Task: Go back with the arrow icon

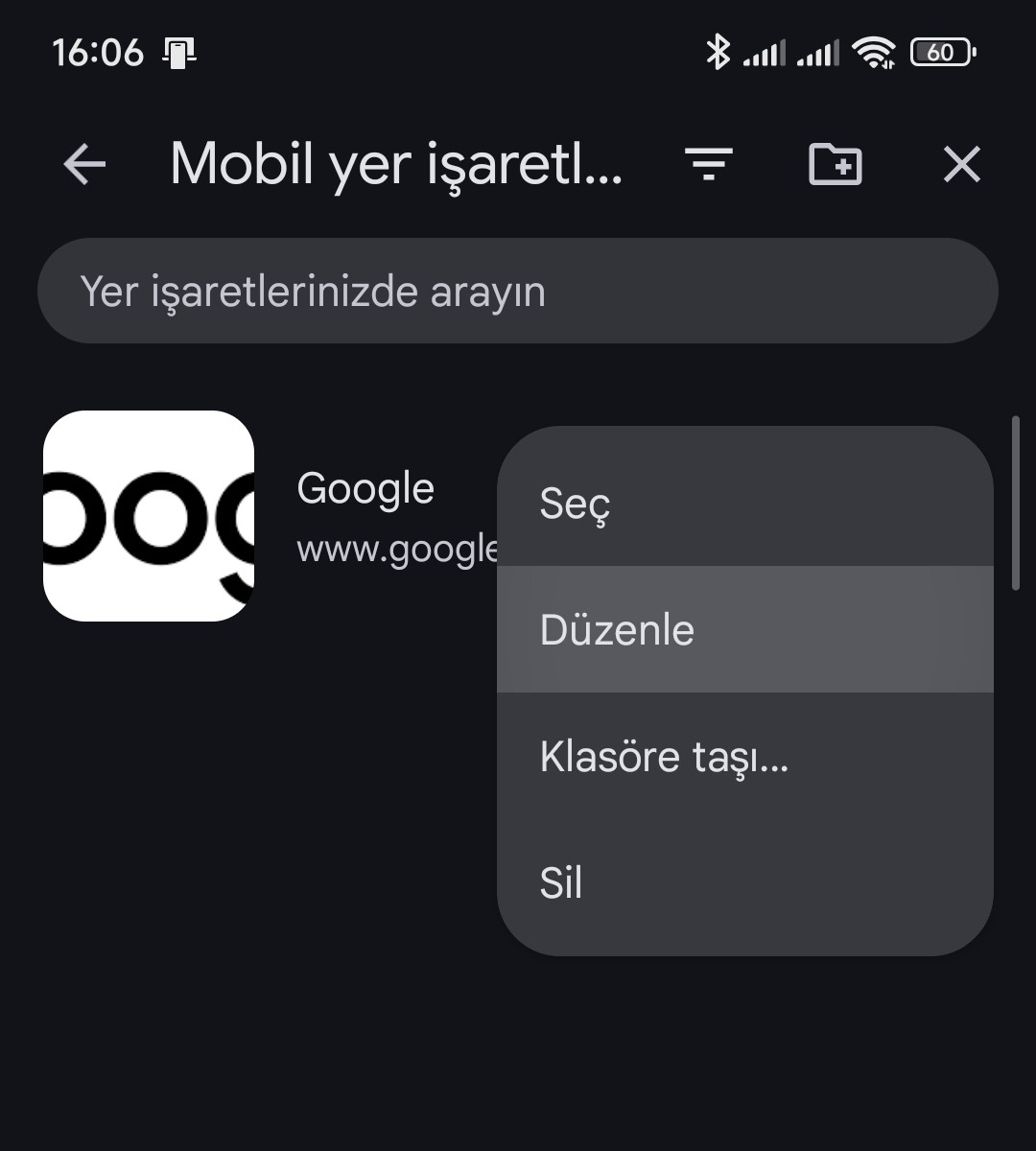Action: pyautogui.click(x=84, y=165)
